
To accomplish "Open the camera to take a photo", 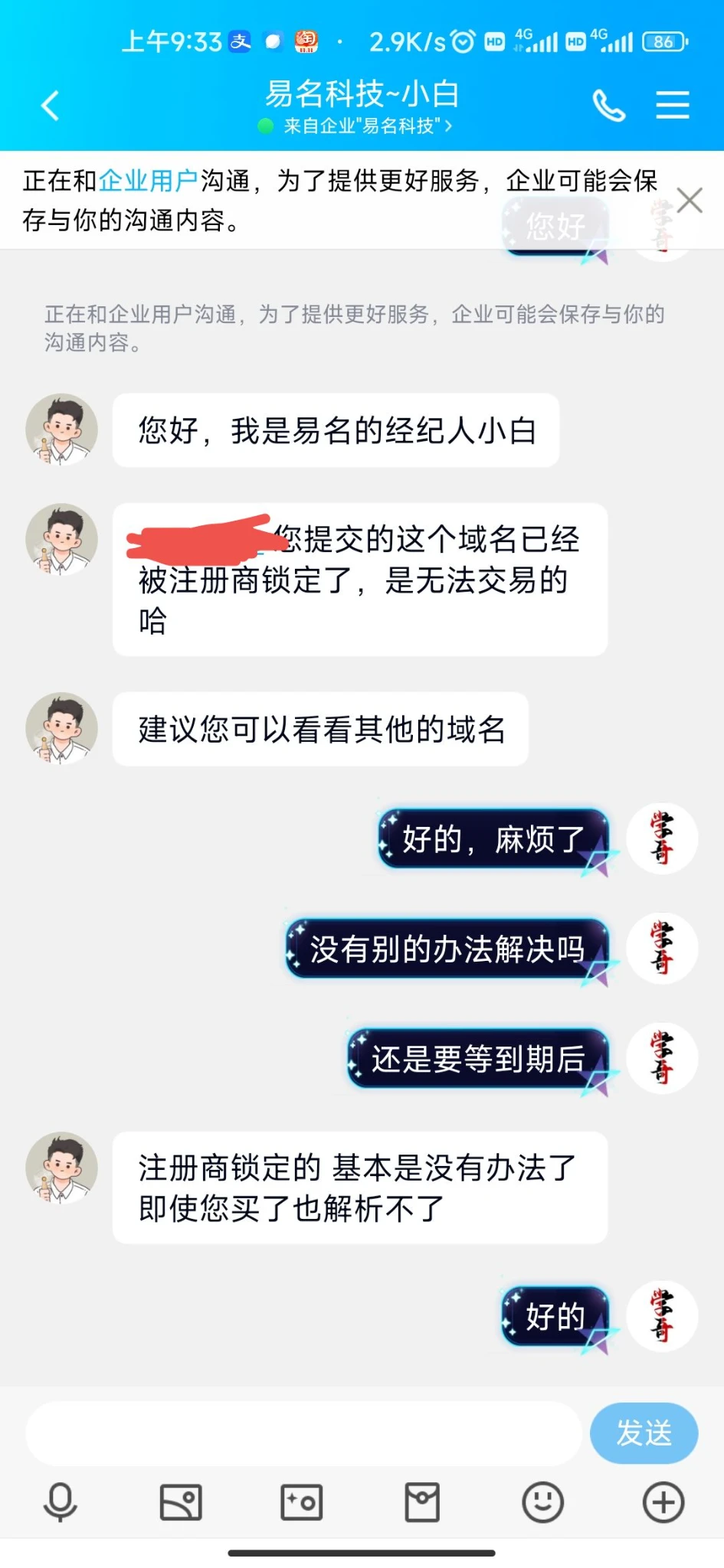I will point(301,1502).
